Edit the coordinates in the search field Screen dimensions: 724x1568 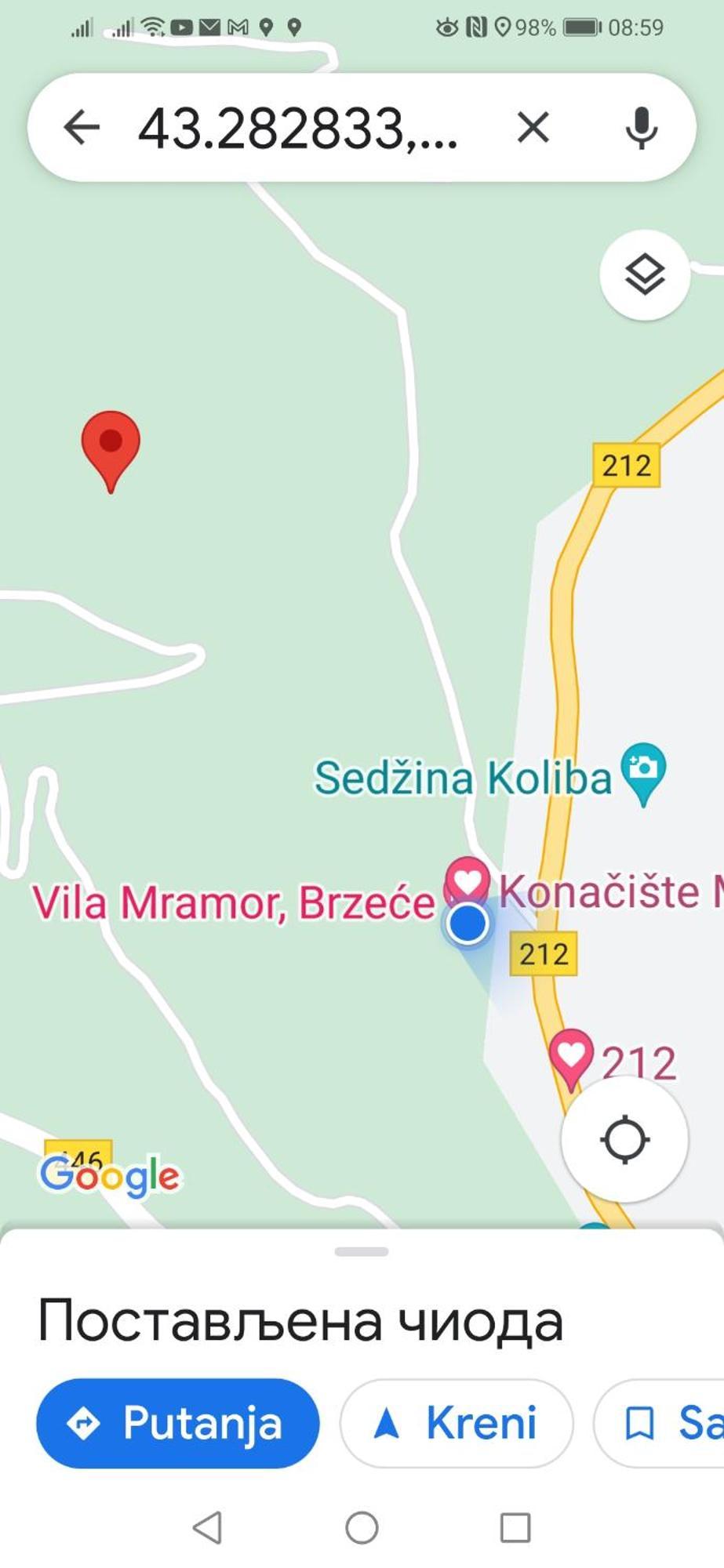pos(298,128)
